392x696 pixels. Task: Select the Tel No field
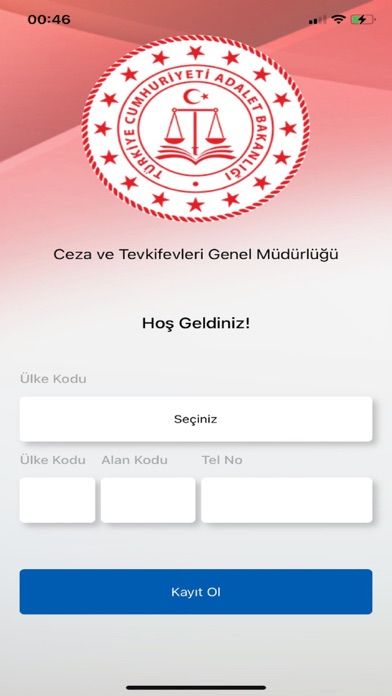(x=287, y=500)
